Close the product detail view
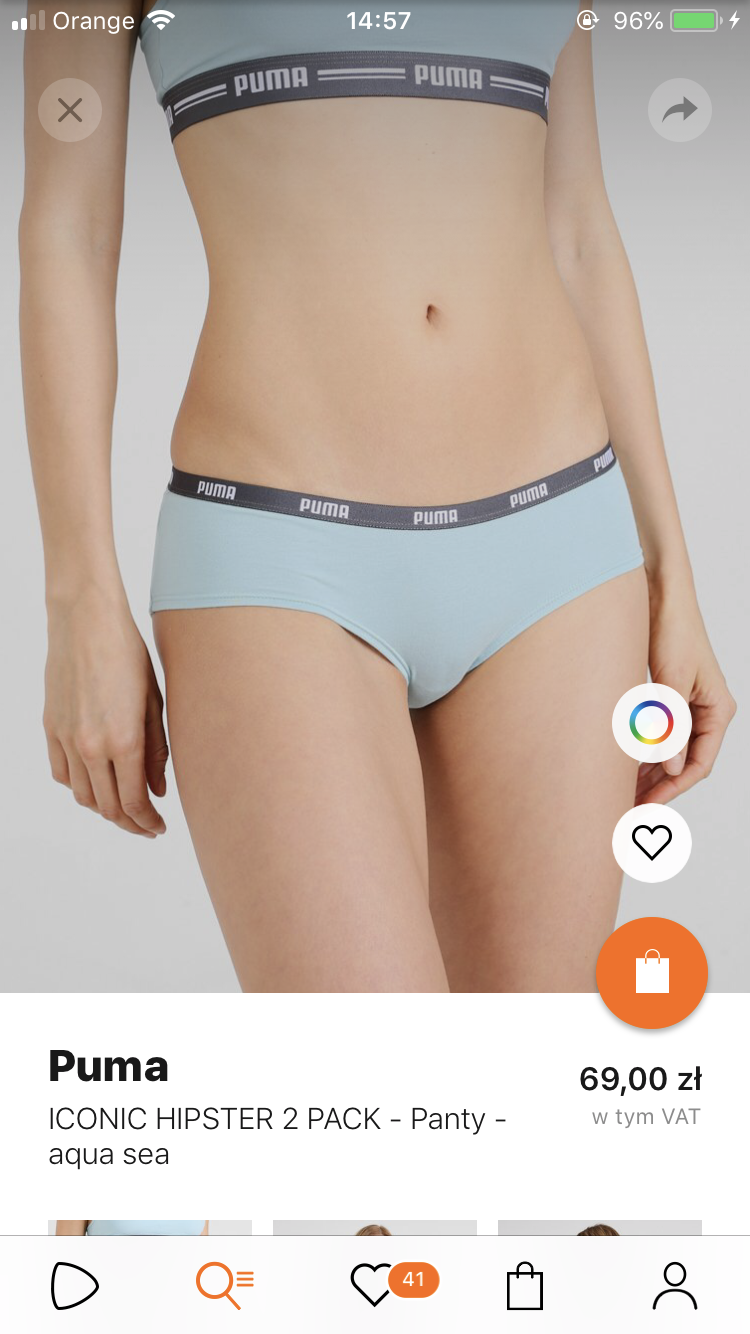Viewport: 750px width, 1334px height. (x=70, y=110)
